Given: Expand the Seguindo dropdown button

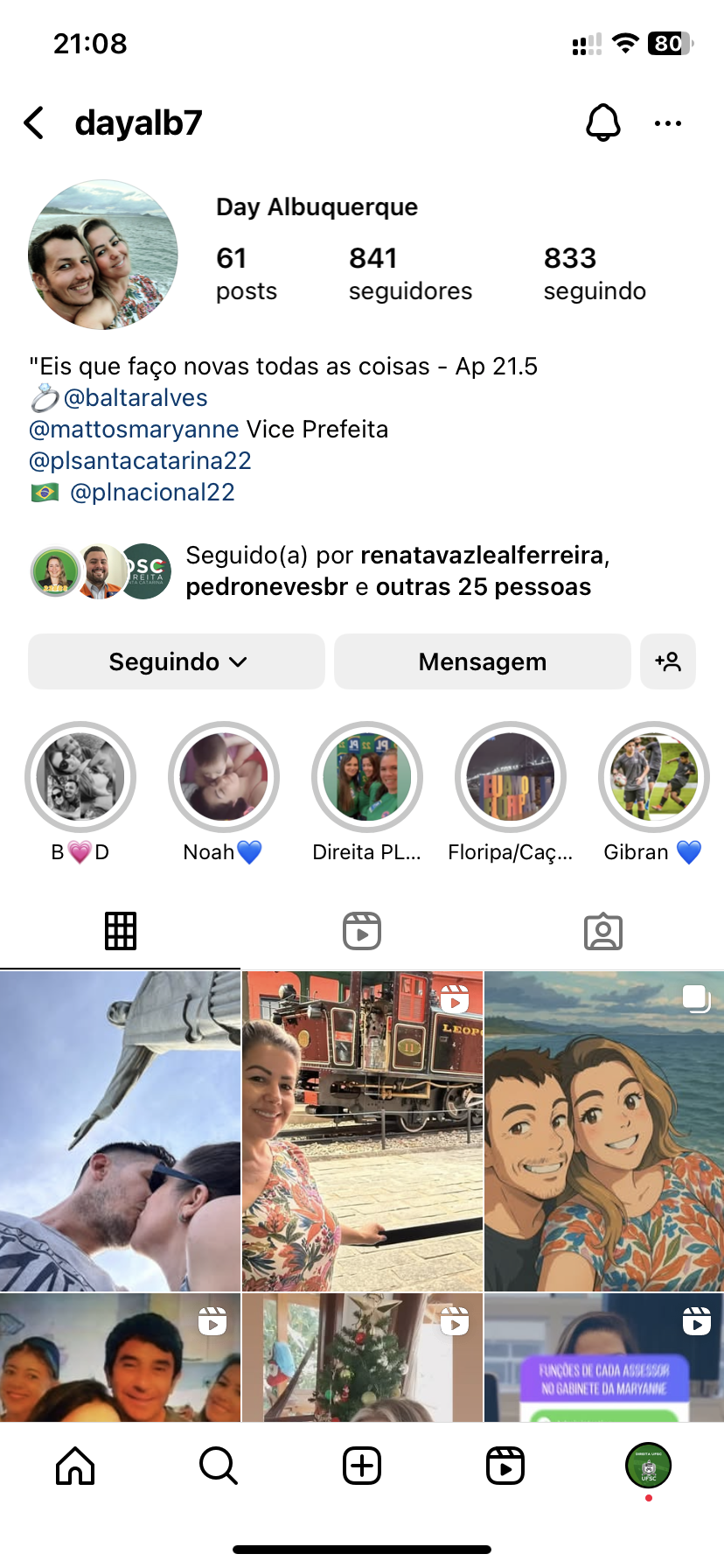Looking at the screenshot, I should [177, 661].
